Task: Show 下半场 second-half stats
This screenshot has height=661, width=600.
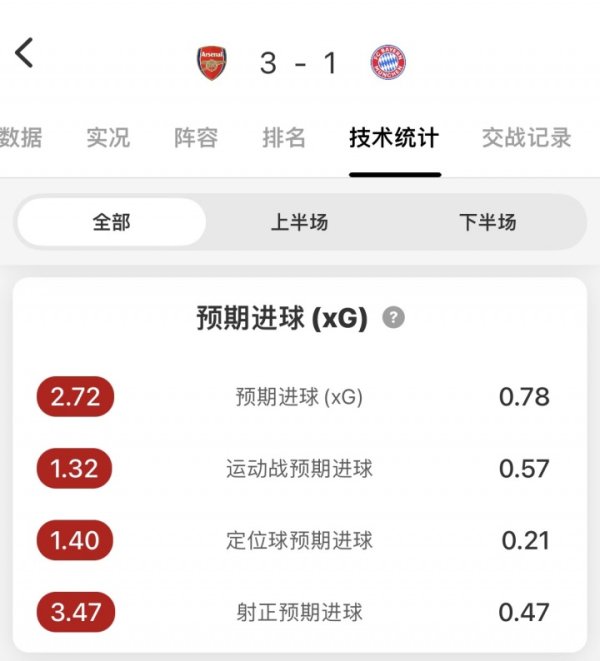Action: [x=487, y=222]
